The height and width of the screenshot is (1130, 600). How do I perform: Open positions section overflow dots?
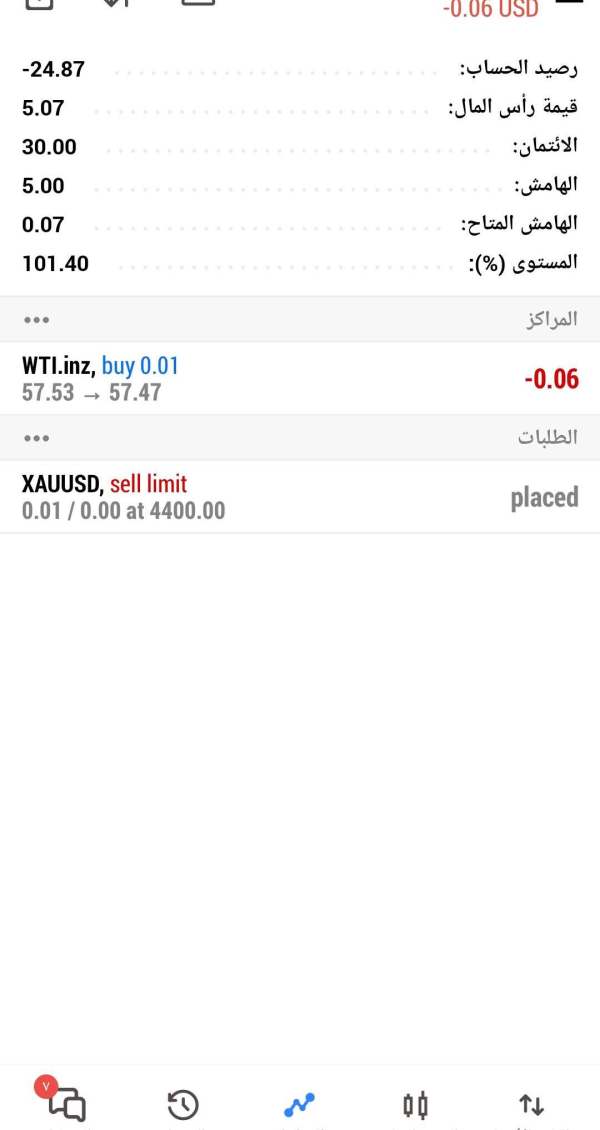point(36,320)
